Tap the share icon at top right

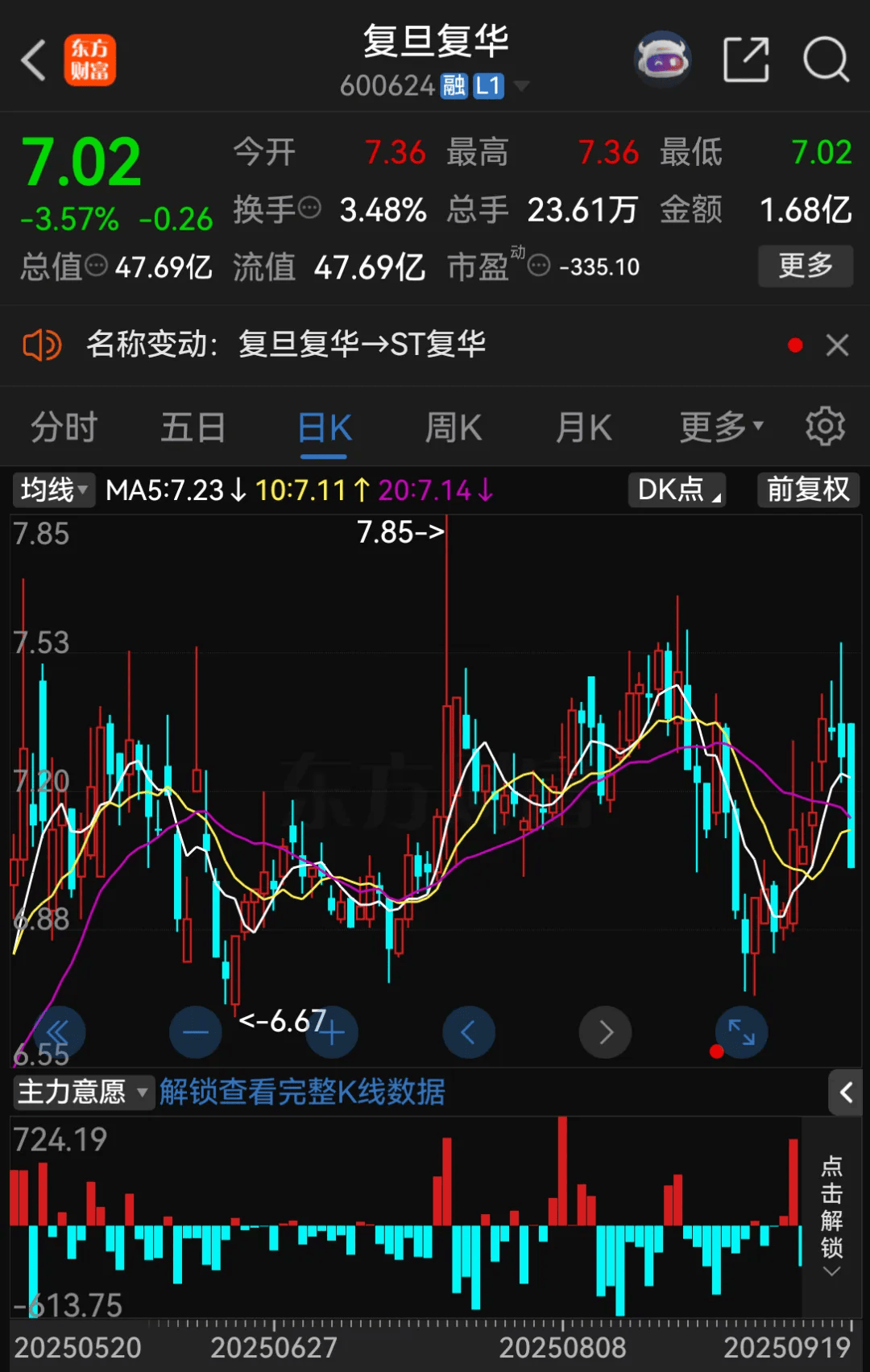(x=745, y=60)
